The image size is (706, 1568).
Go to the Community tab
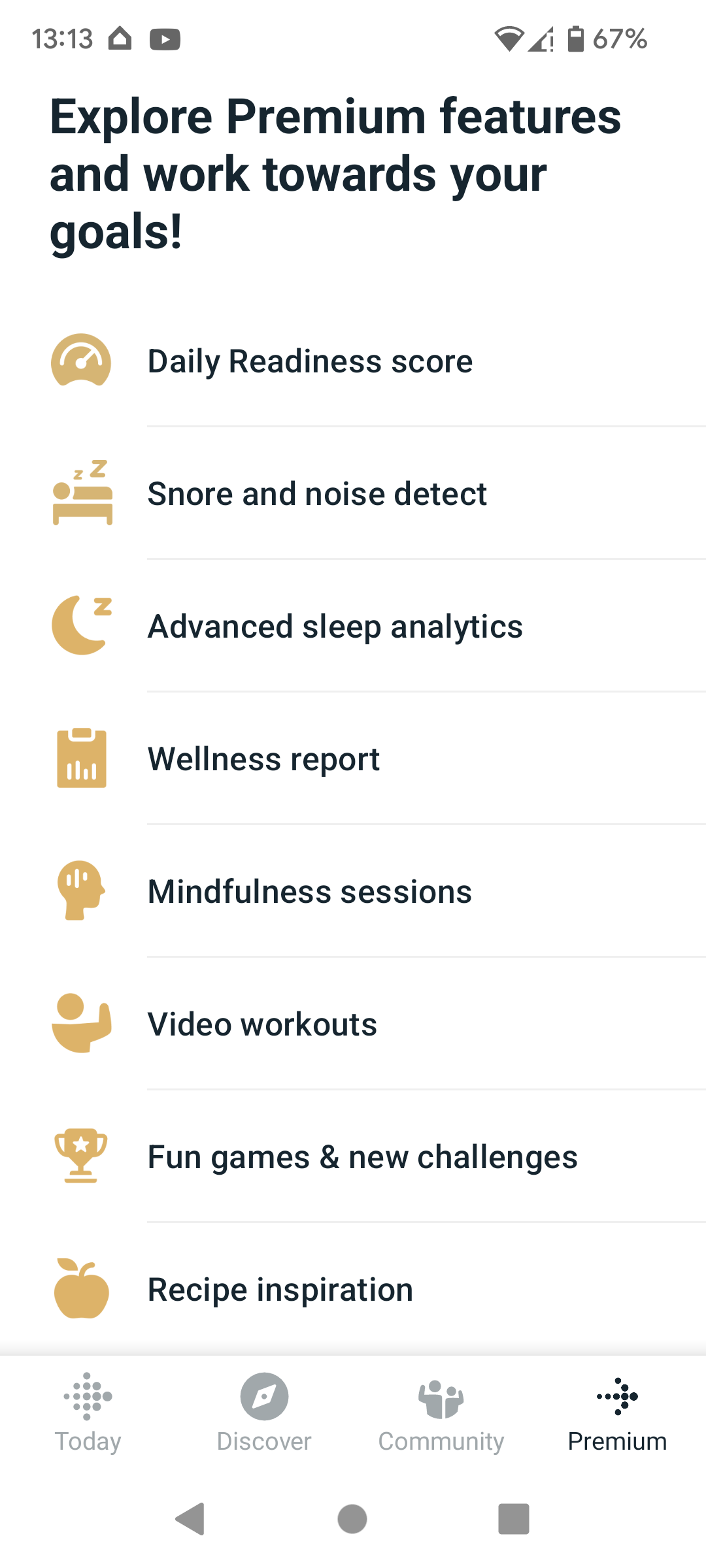pos(441,1413)
